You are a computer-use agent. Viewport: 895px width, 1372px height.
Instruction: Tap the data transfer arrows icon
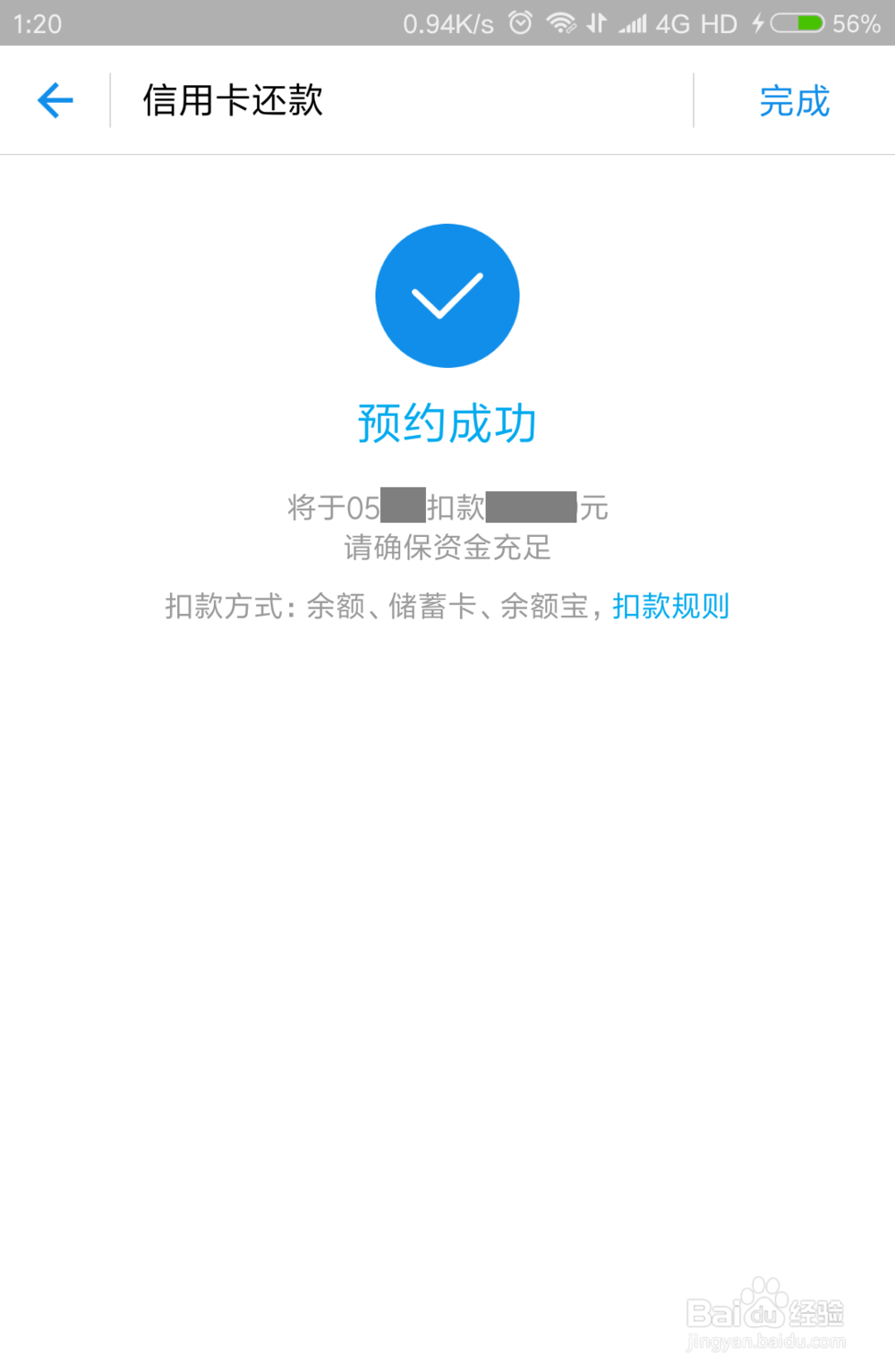pos(596,23)
